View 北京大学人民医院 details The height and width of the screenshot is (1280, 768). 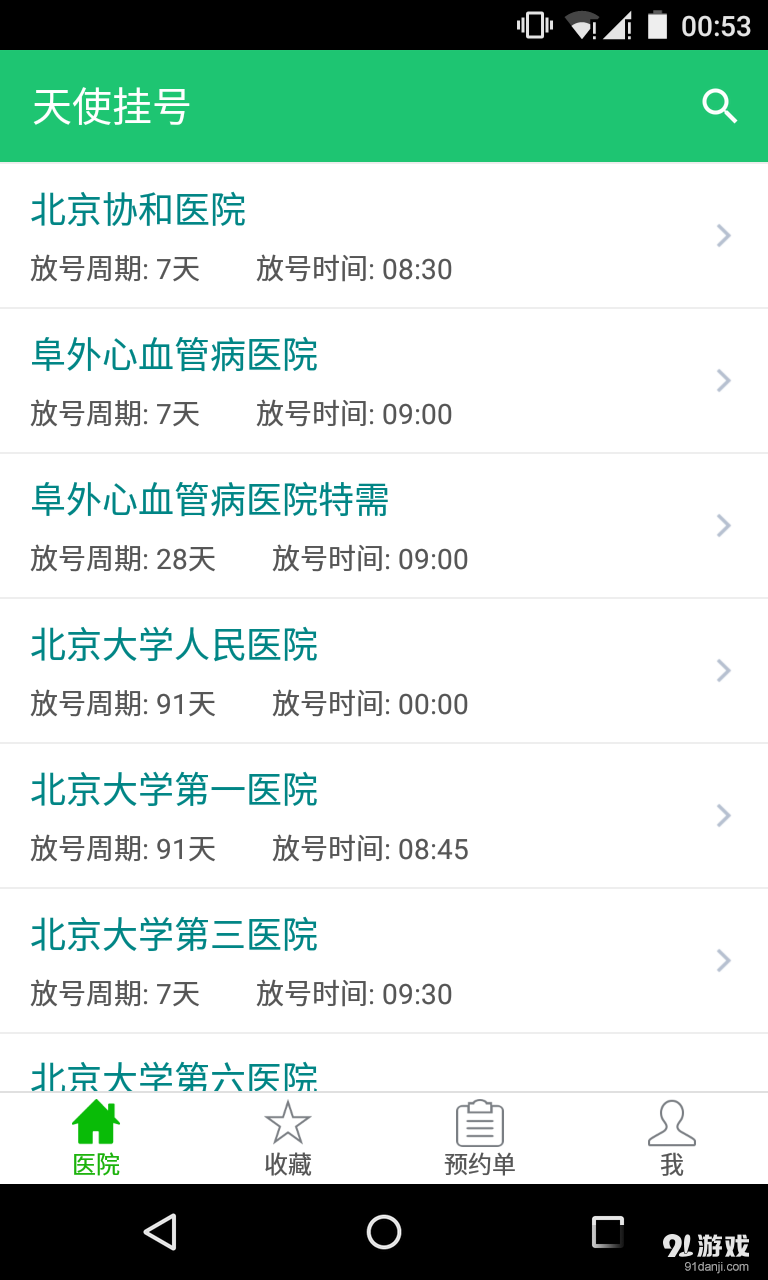(x=384, y=671)
